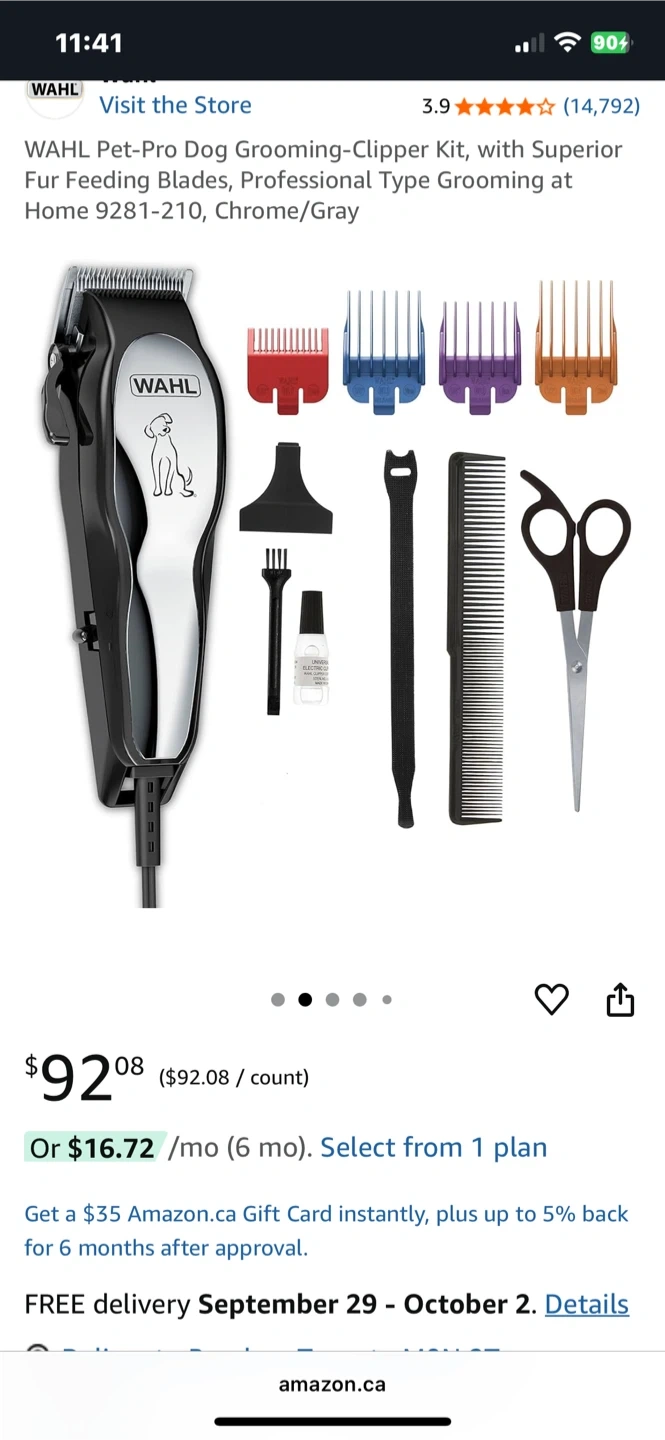Open the clipper kit product image
The image size is (665, 1440).
[332, 585]
